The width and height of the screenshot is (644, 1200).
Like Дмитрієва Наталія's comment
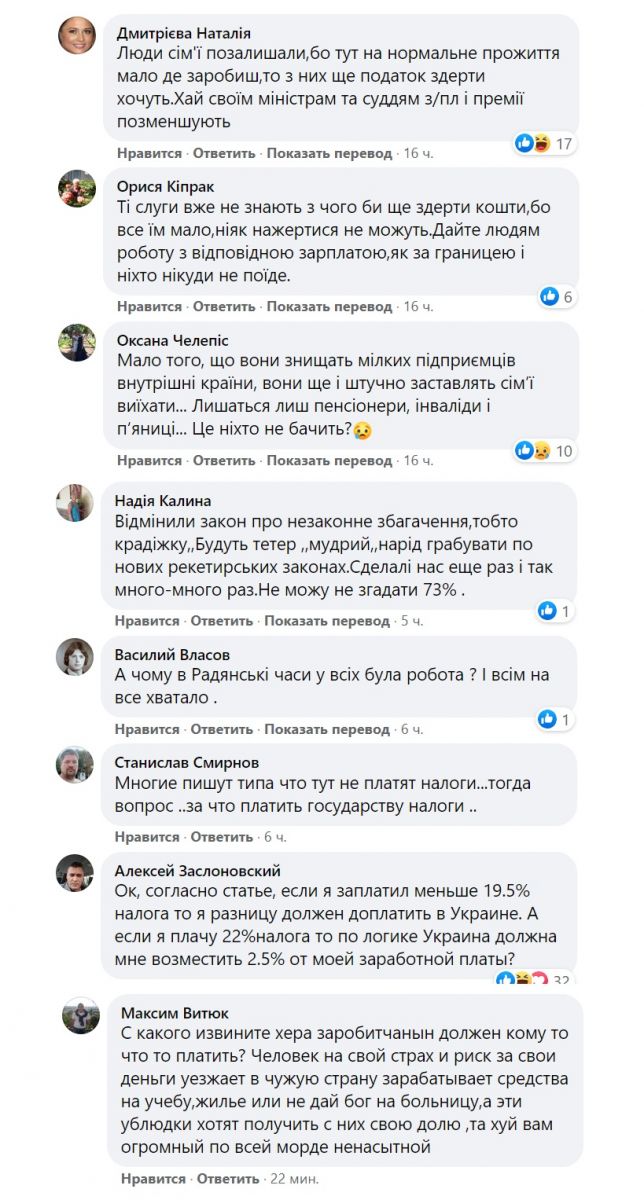pos(149,154)
